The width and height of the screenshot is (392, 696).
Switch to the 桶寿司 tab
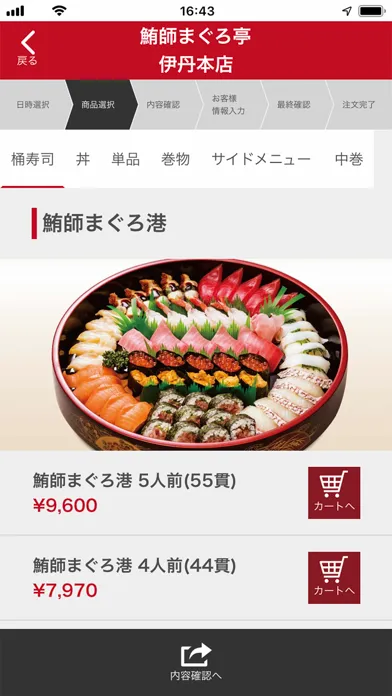(x=32, y=159)
